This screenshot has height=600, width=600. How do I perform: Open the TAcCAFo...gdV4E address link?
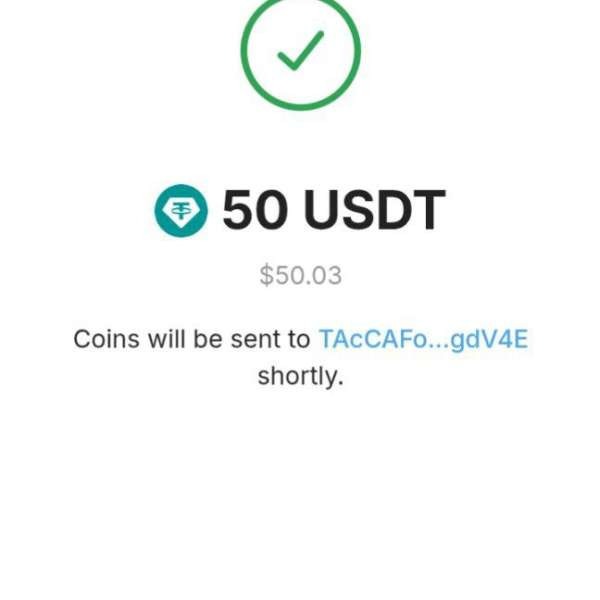pos(422,339)
